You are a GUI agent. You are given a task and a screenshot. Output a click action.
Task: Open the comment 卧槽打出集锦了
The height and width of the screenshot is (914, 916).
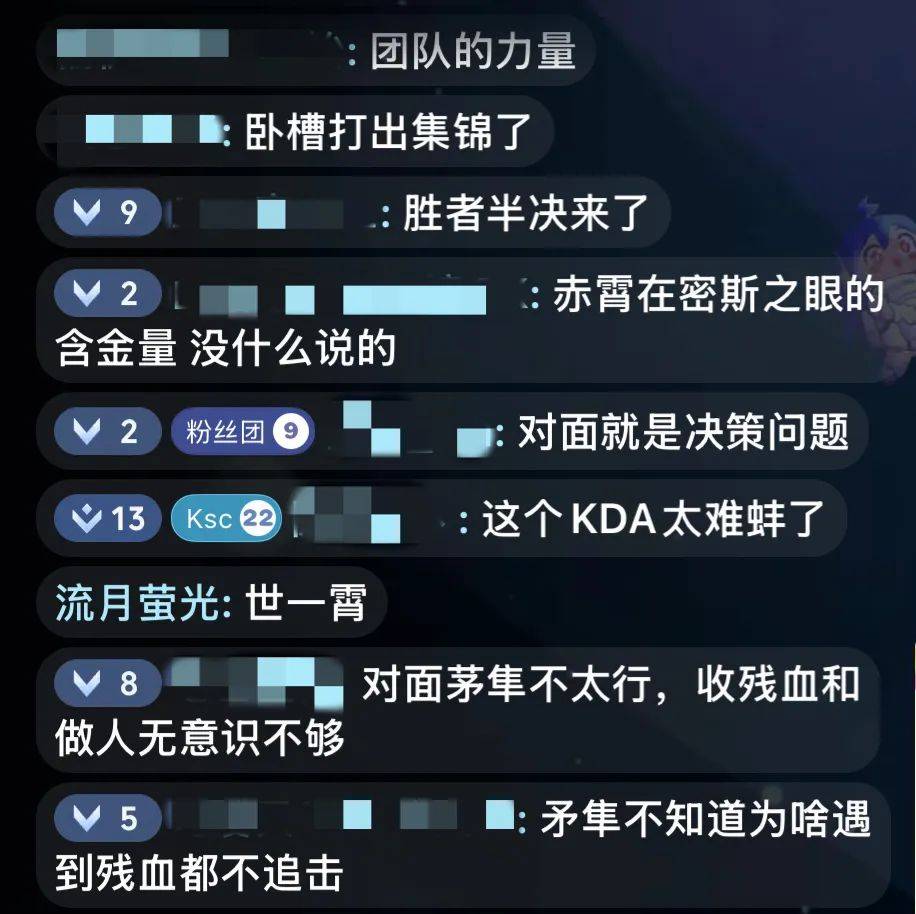point(387,132)
